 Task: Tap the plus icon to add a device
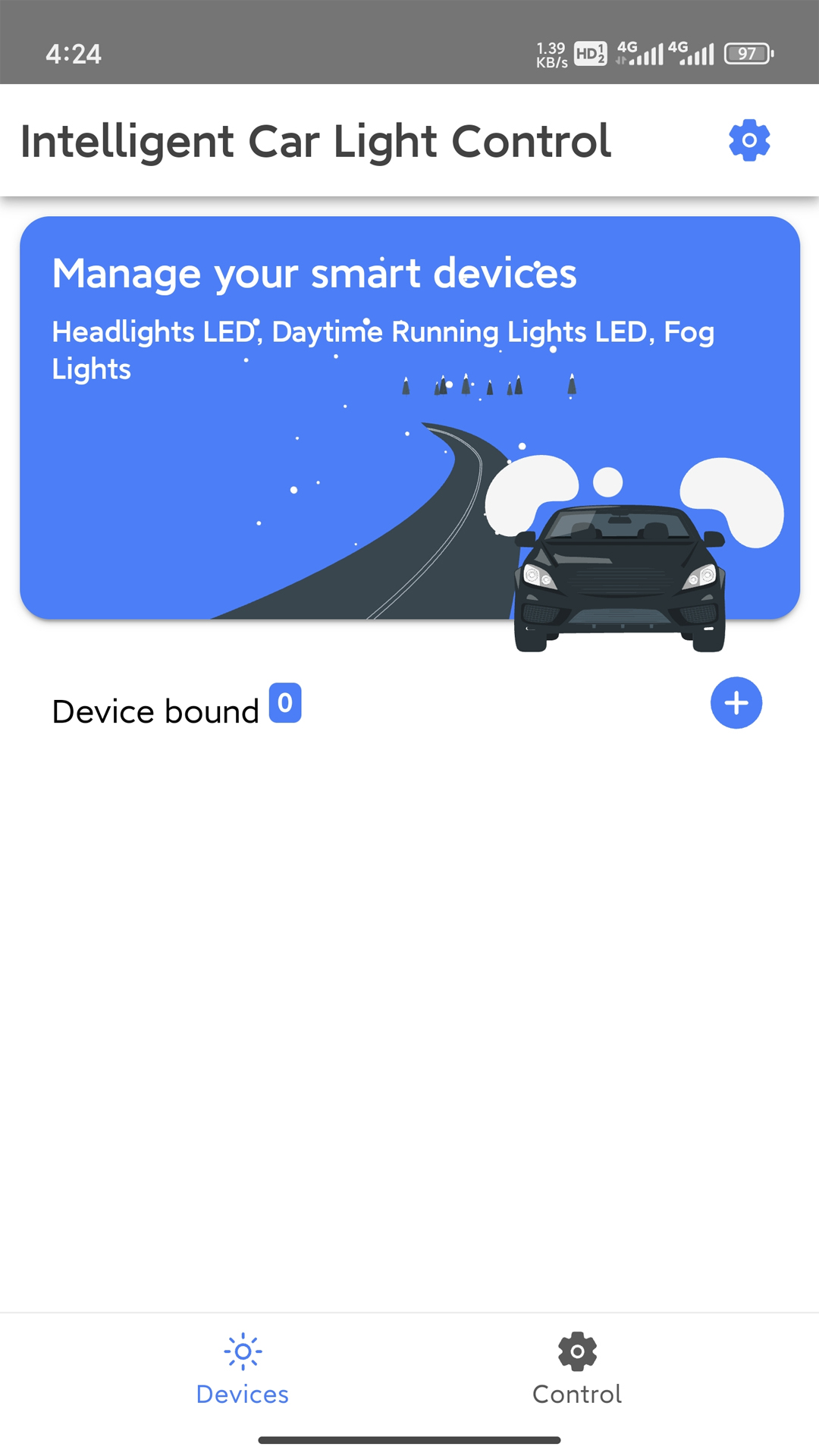(735, 704)
